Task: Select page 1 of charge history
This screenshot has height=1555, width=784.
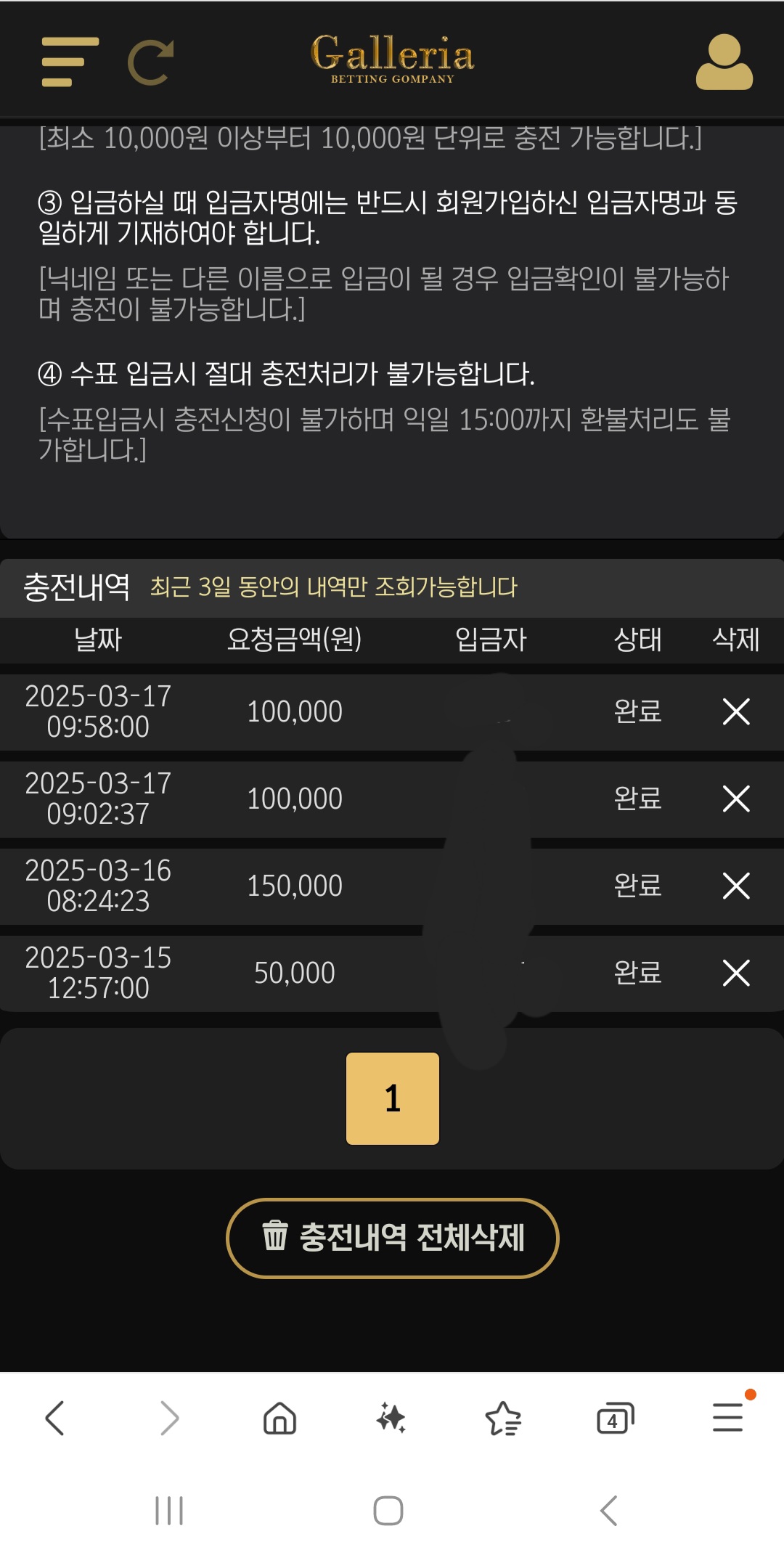Action: [392, 1098]
